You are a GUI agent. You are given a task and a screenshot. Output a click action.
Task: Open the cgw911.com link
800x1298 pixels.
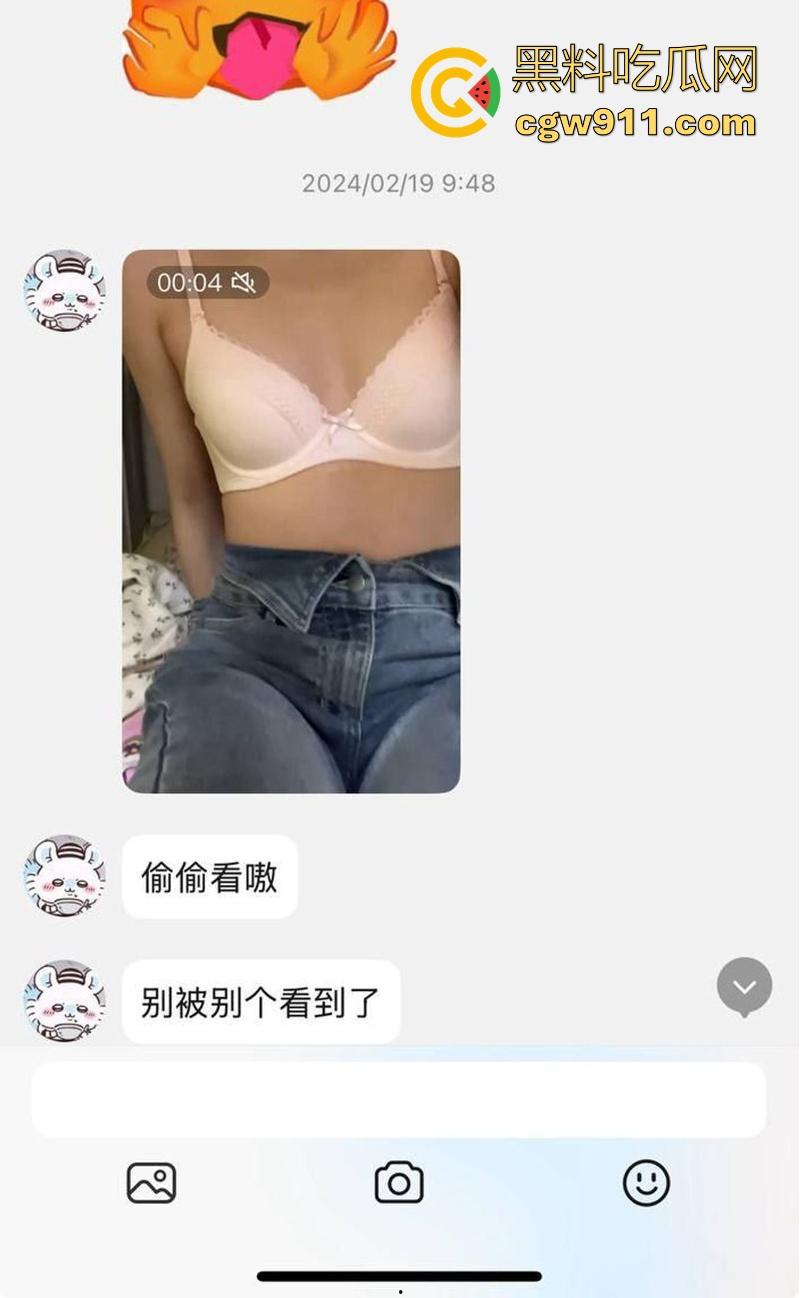[x=637, y=126]
